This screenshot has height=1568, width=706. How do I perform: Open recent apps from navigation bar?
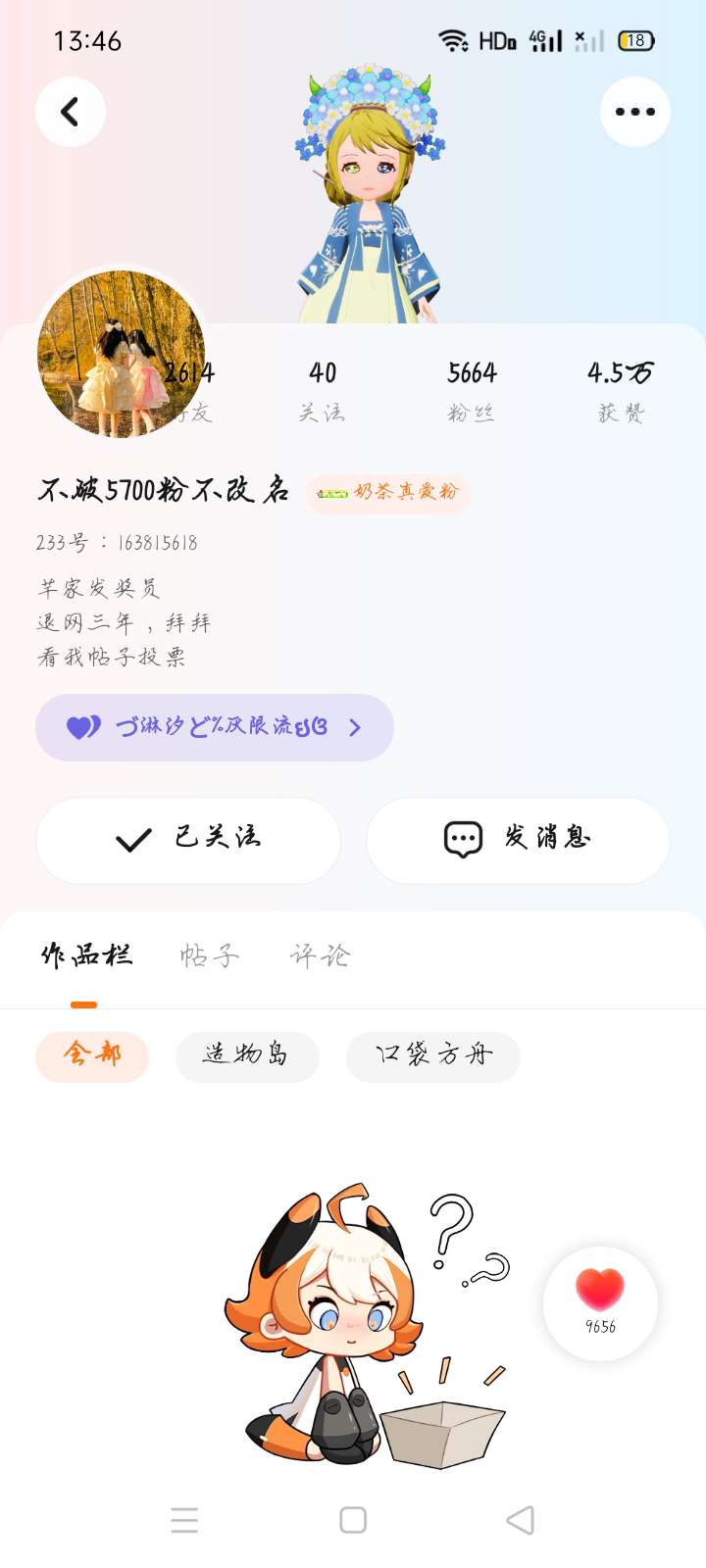tap(184, 1520)
